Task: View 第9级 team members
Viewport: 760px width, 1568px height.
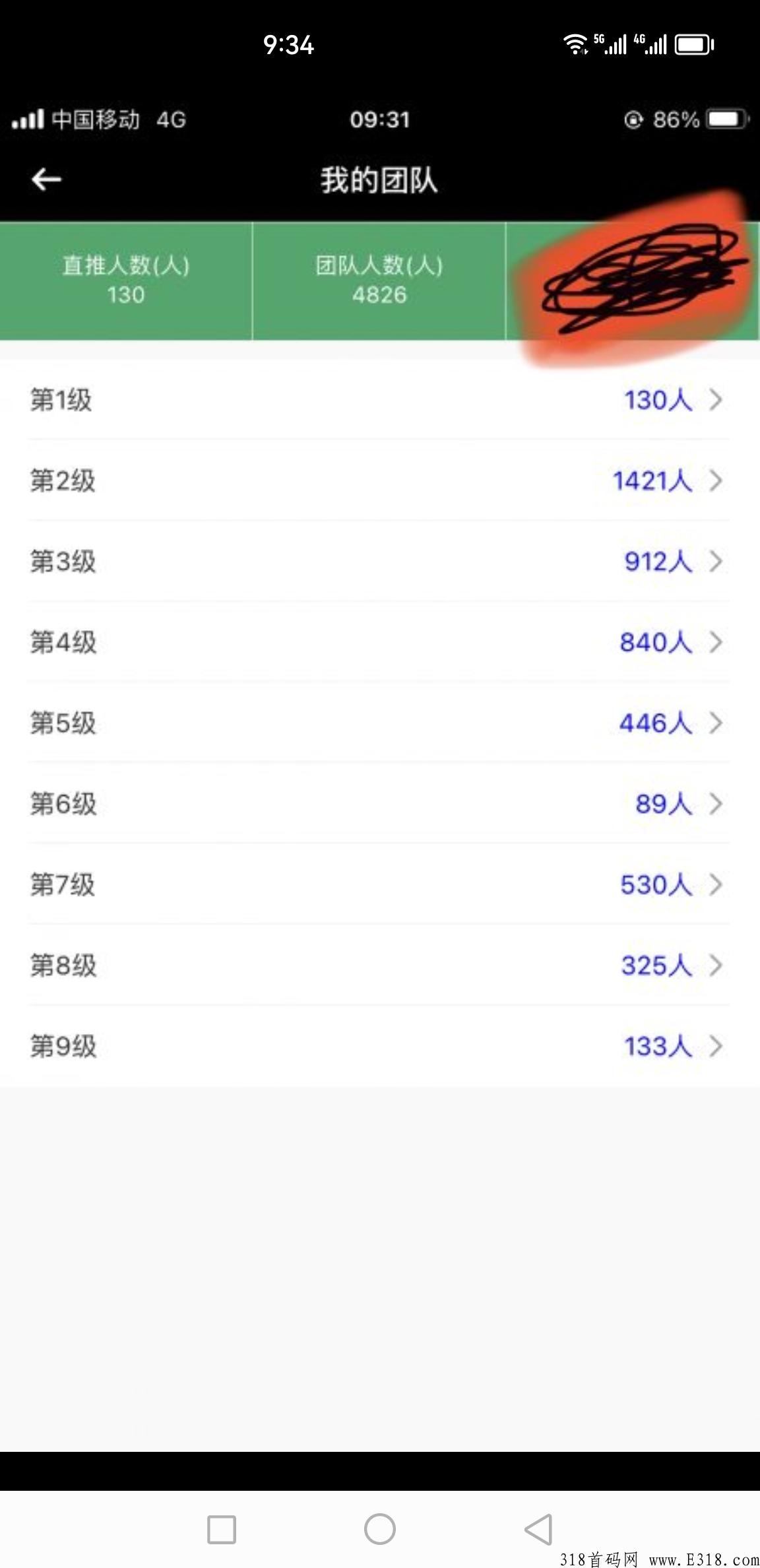Action: point(380,1047)
